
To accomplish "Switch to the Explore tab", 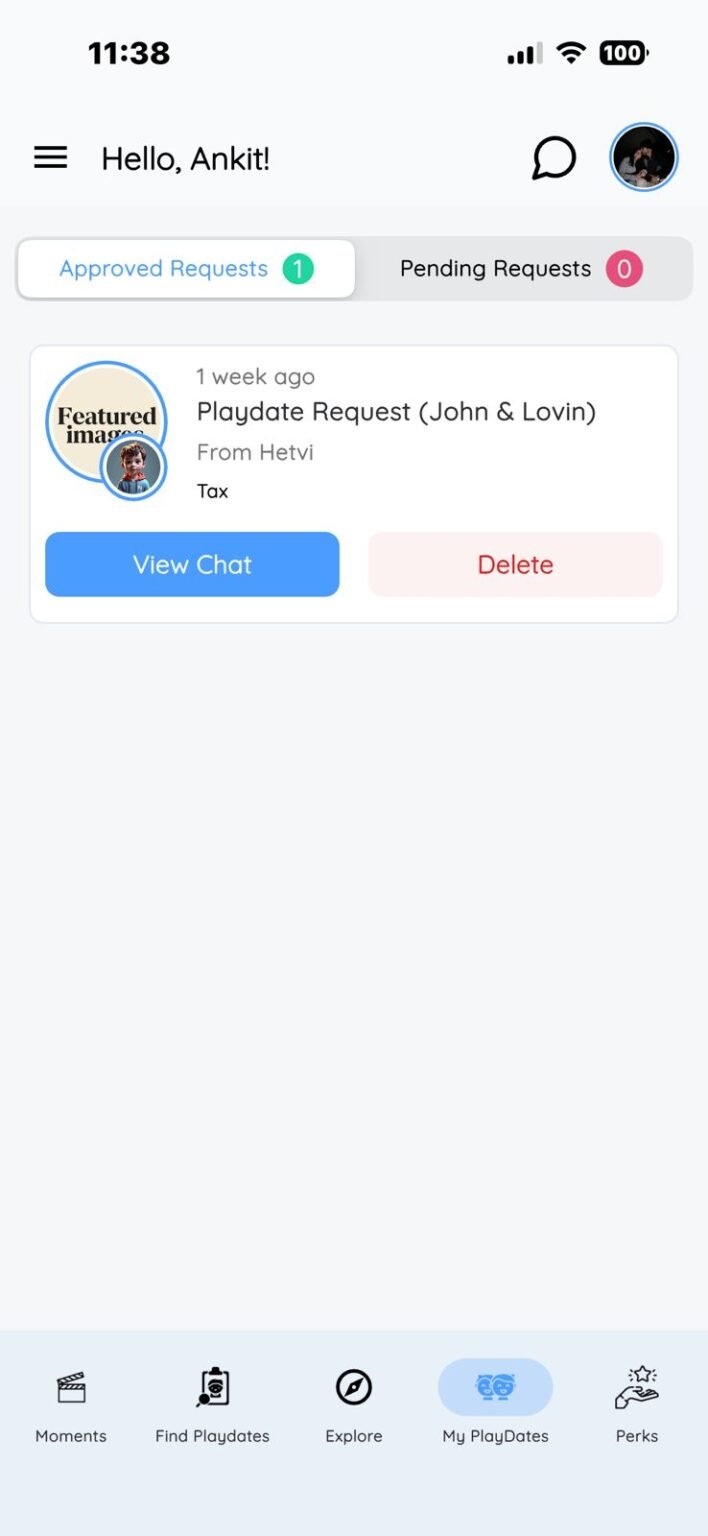I will [x=354, y=1406].
